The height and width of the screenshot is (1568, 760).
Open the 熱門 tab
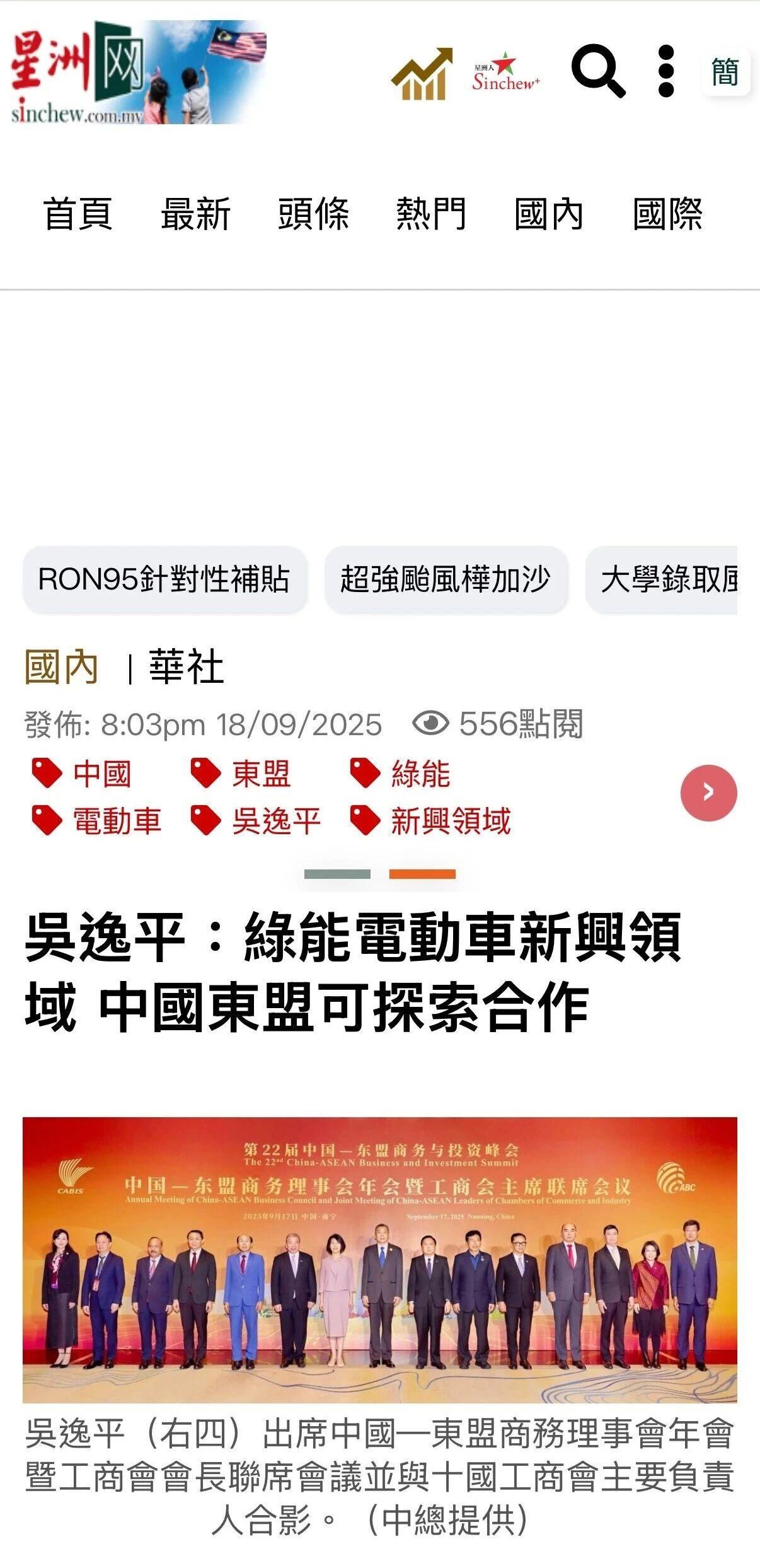(432, 214)
